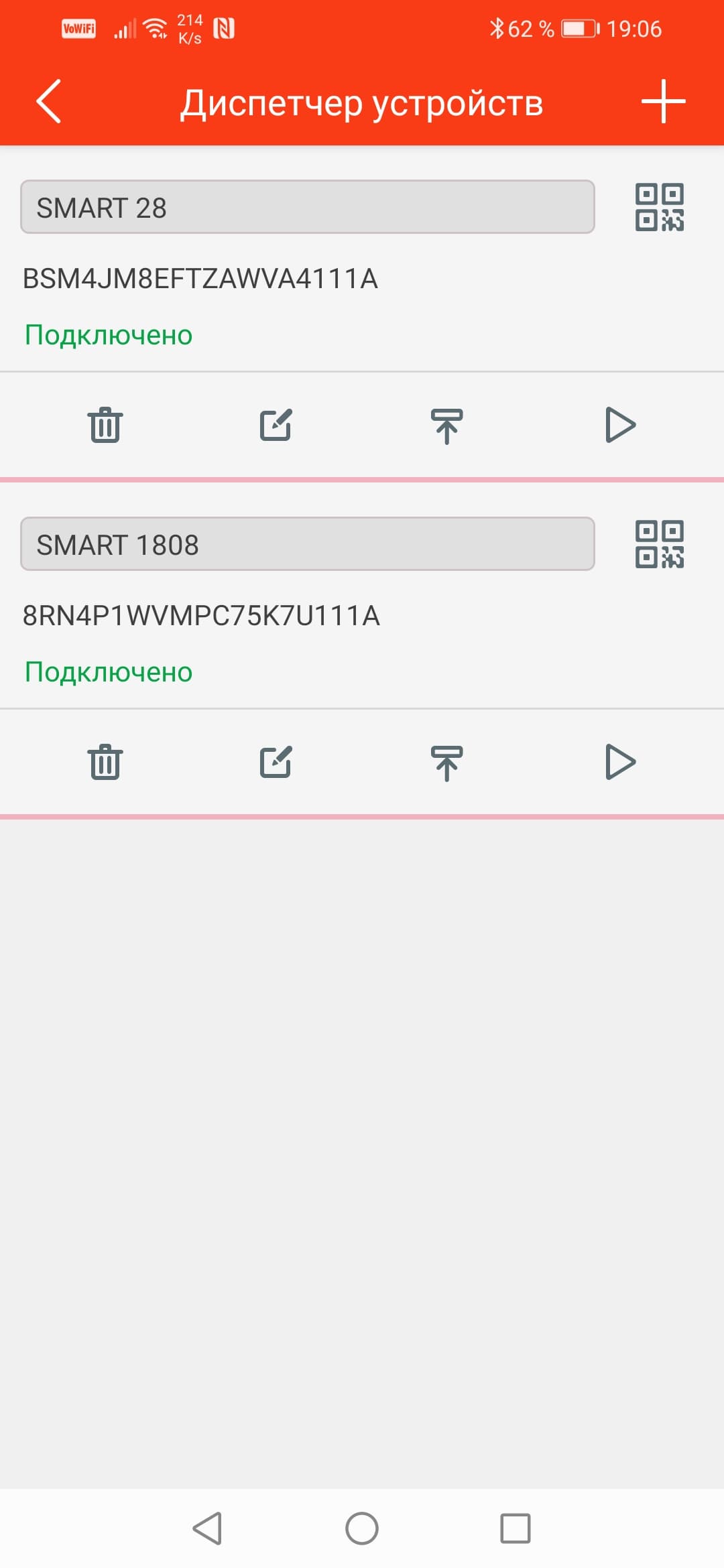Move SMART 28 to top of list
This screenshot has height=1568, width=724.
point(447,426)
